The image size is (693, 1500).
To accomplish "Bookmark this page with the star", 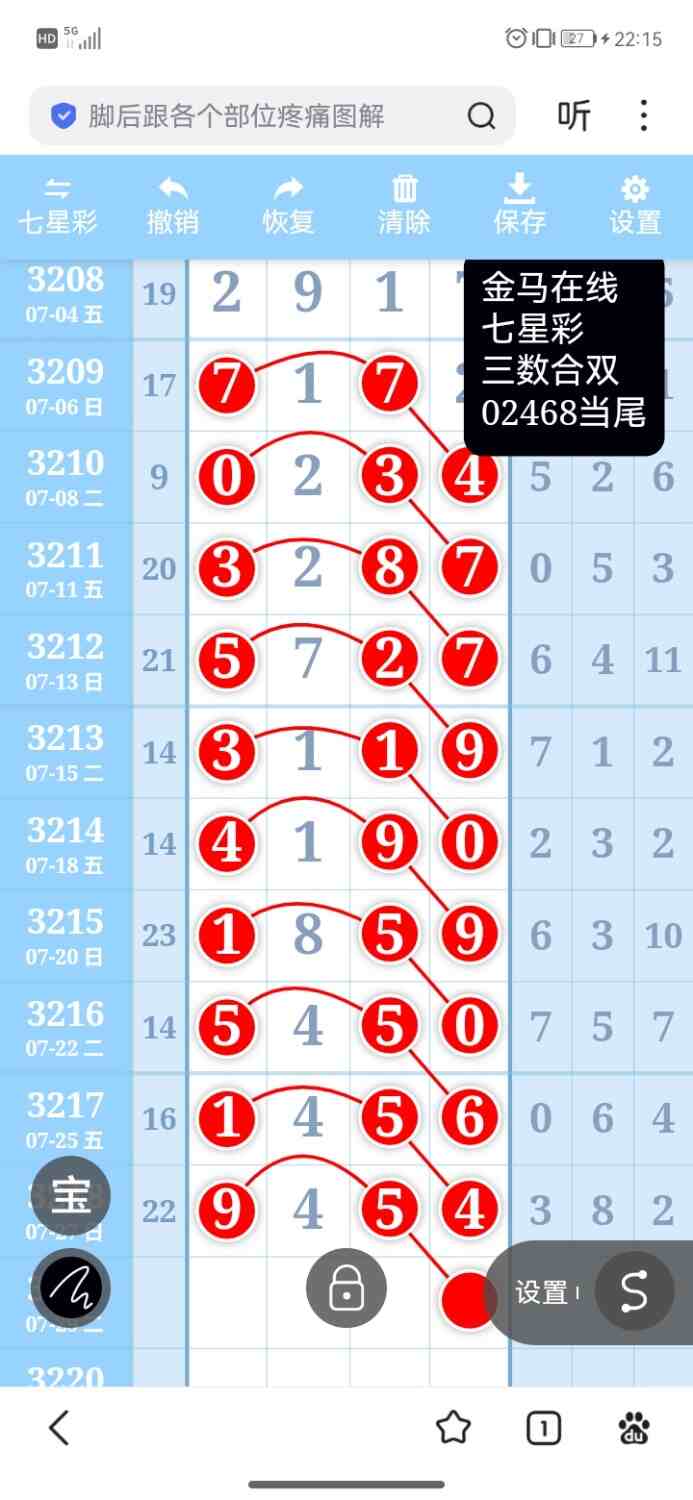I will tap(453, 1428).
